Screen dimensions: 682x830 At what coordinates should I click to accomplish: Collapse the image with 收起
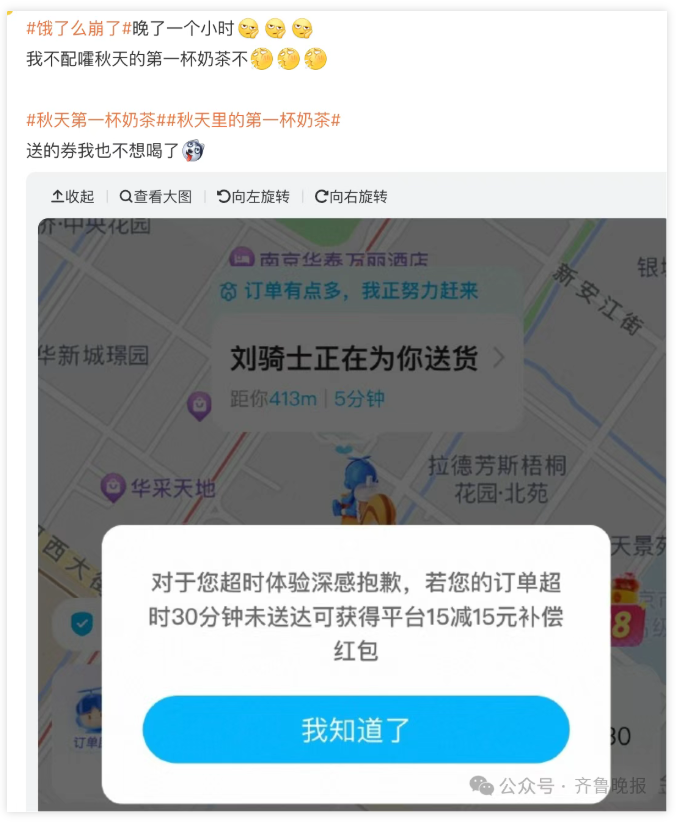pos(72,197)
